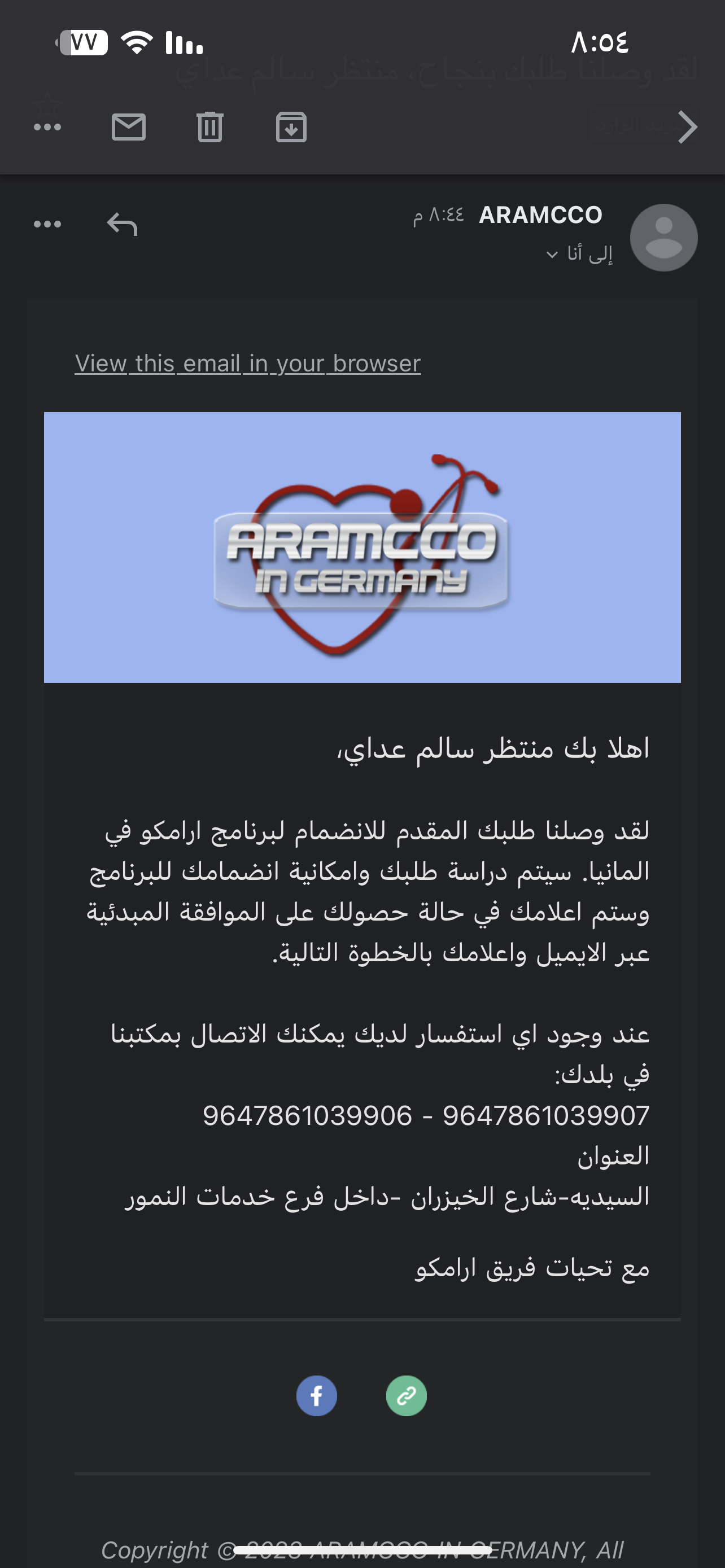The height and width of the screenshot is (1568, 725).
Task: Open the Facebook link icon
Action: coord(317,1395)
